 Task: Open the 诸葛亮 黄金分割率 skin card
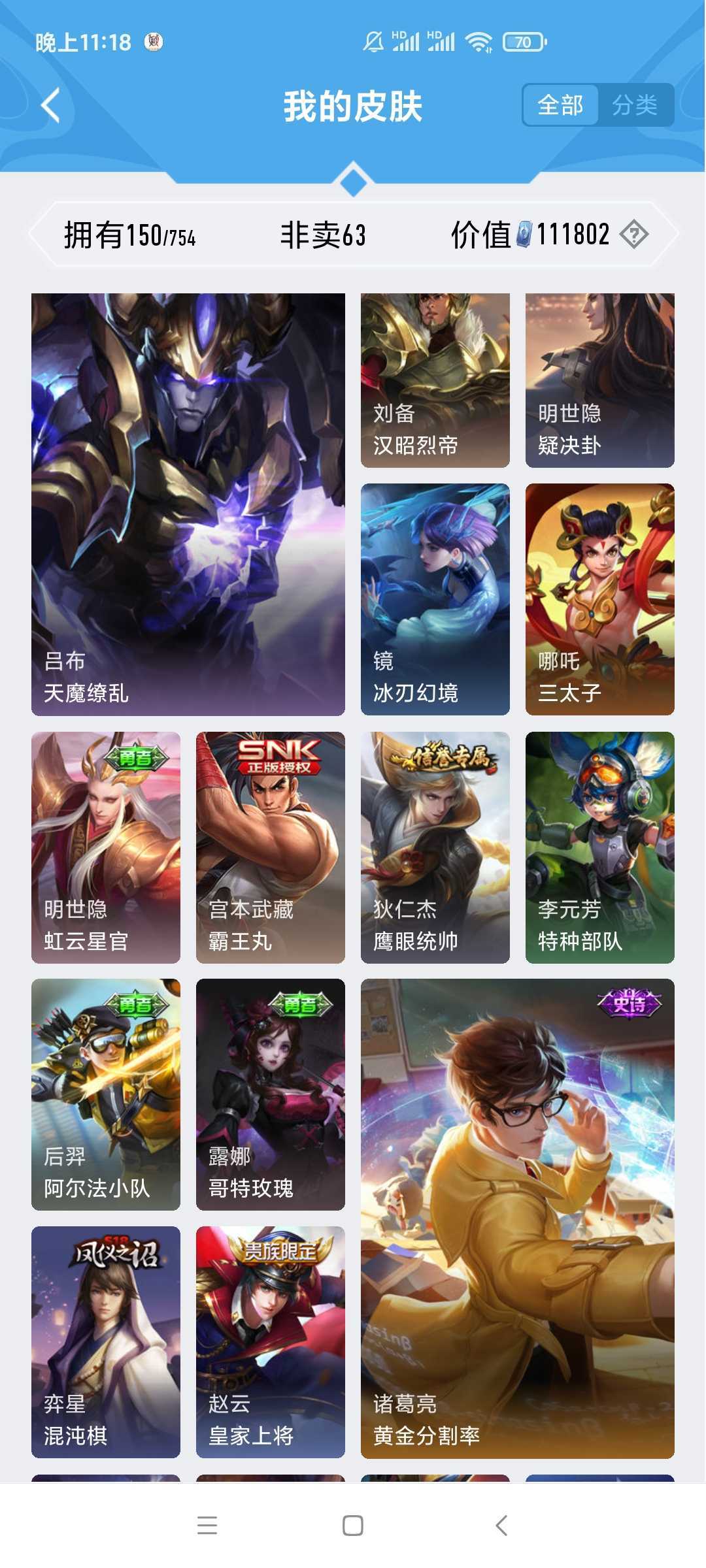pos(518,1218)
